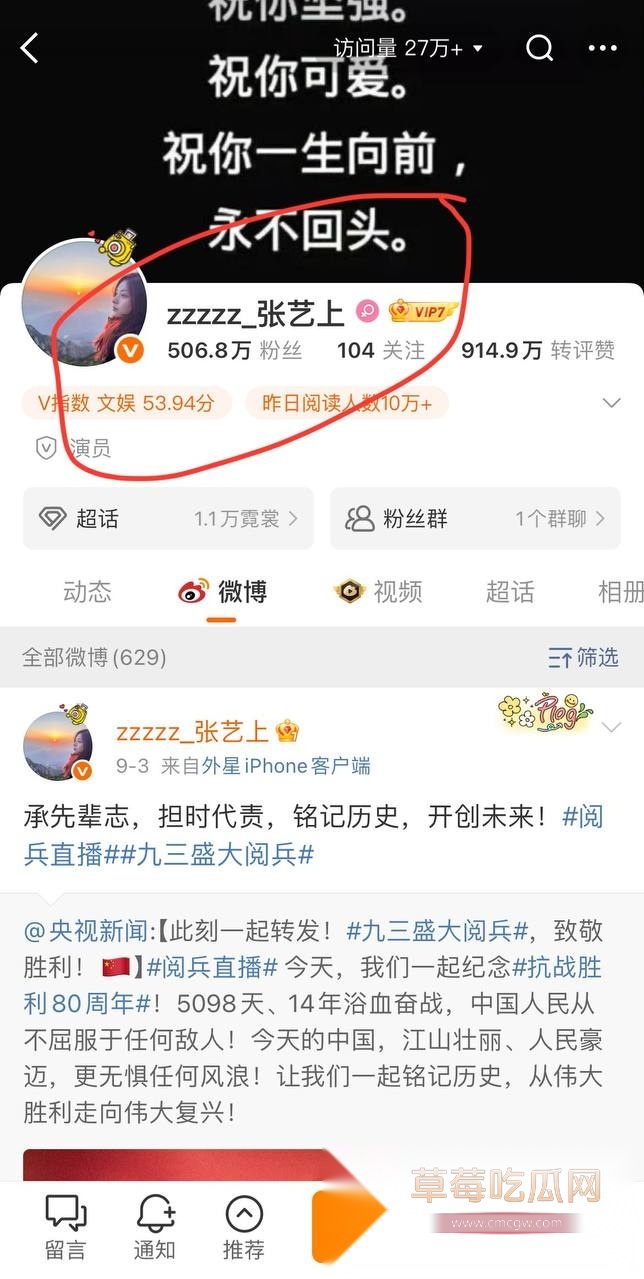View the 104 关注 following list
Viewport: 644px width, 1279px height.
[381, 350]
